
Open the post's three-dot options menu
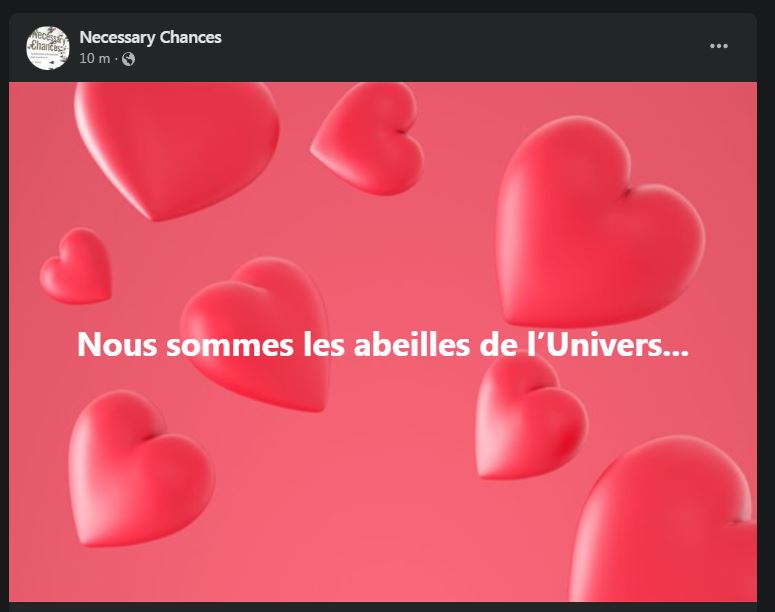[718, 46]
